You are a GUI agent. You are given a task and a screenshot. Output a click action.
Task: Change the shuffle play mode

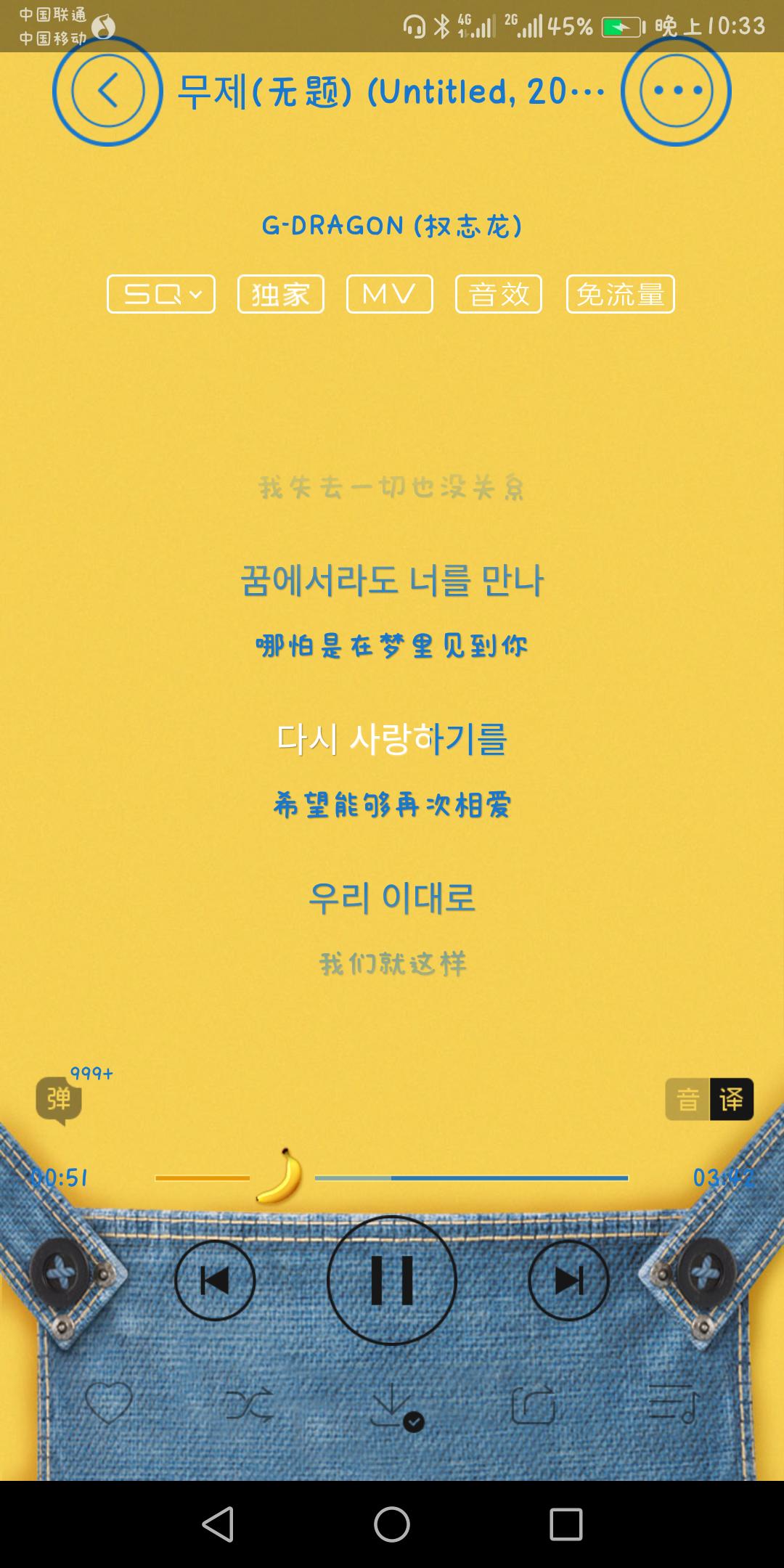(x=250, y=1405)
